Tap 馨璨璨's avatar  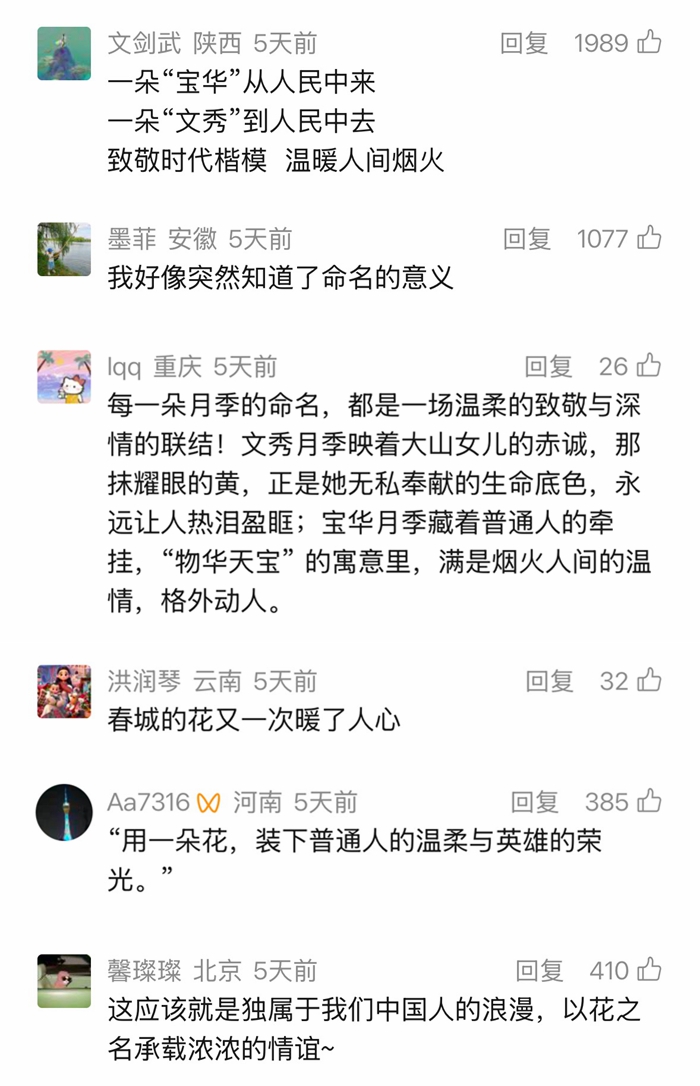tap(64, 980)
